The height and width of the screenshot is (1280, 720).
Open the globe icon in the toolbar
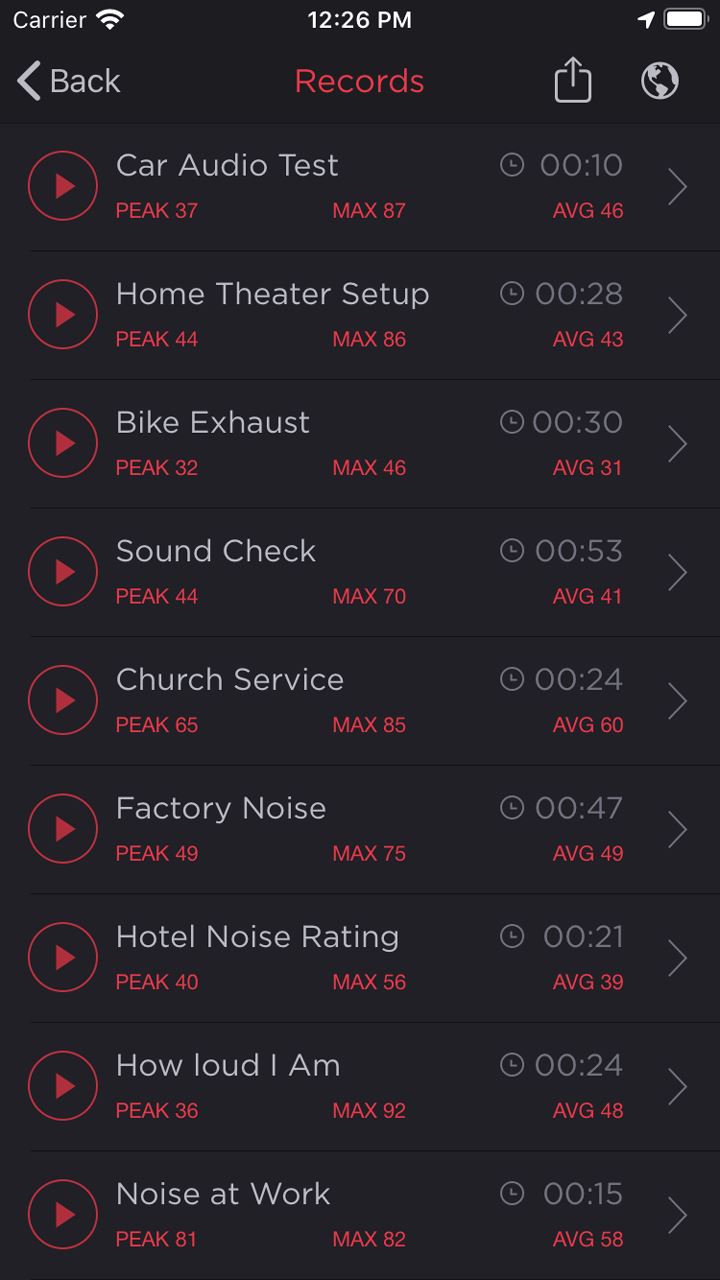[x=660, y=81]
